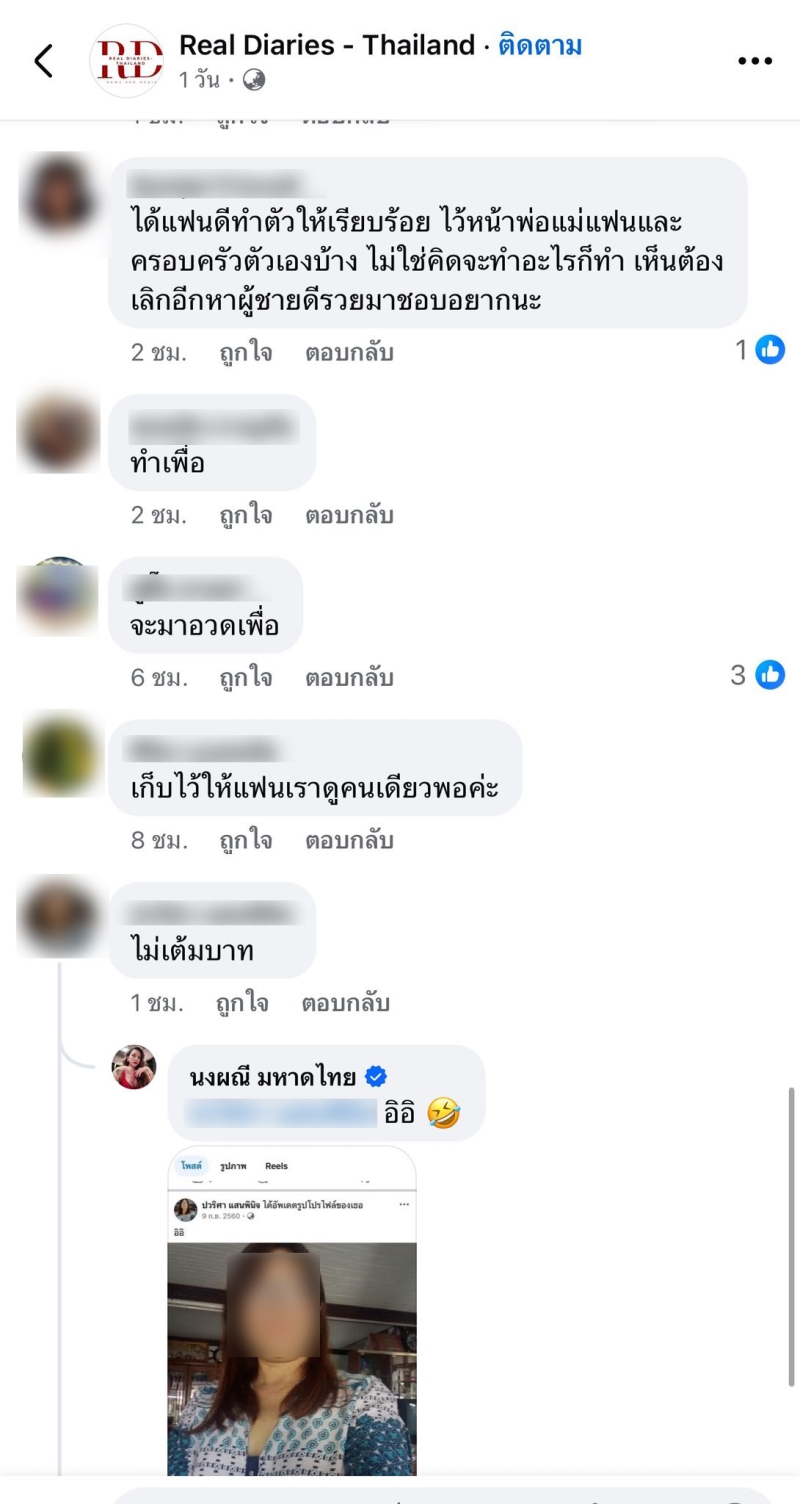Open the image attached in นงผณี's reply
Image resolution: width=800 pixels, height=1504 pixels.
[x=291, y=1310]
